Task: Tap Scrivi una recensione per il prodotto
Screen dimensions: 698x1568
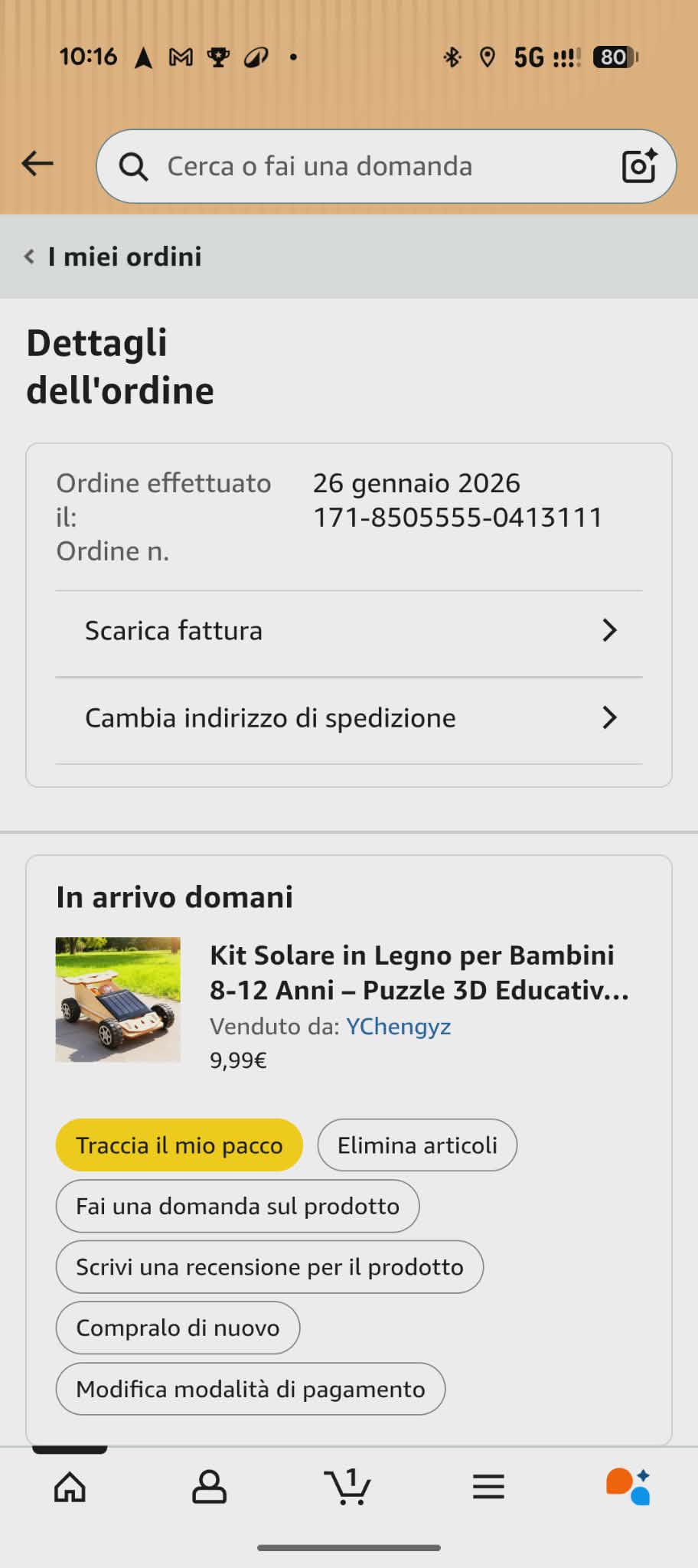Action: click(269, 1267)
